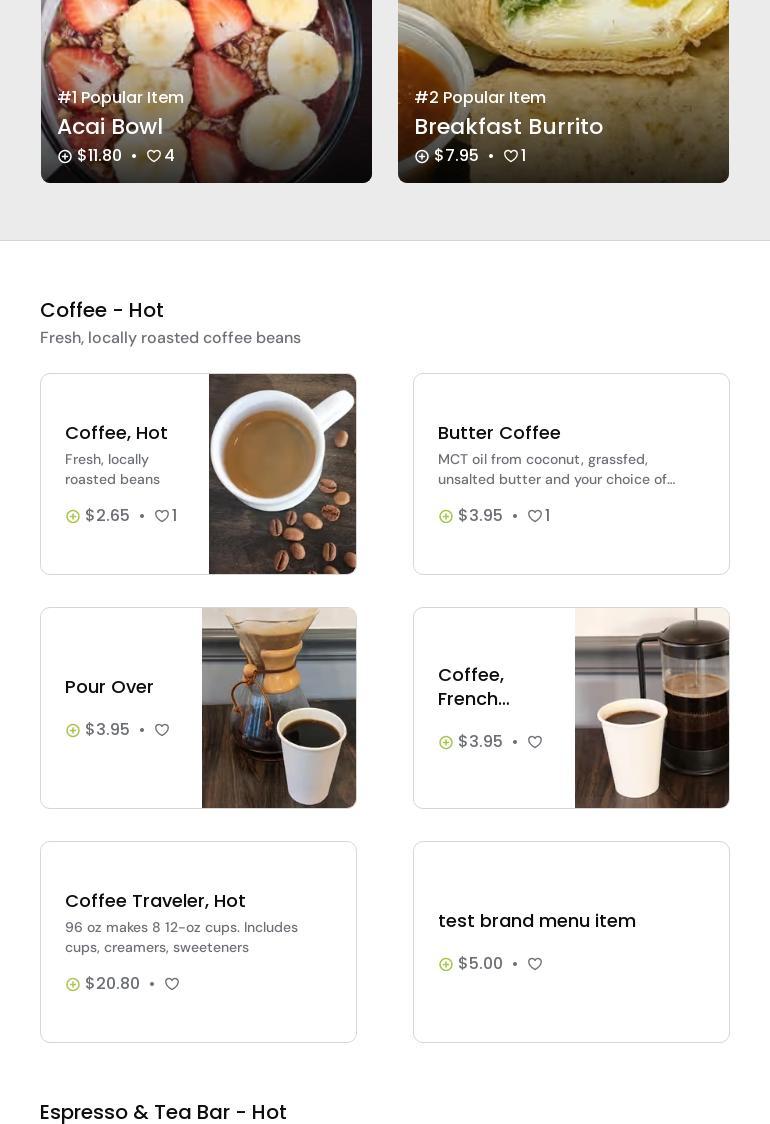Add Butter Coffee to order
Image resolution: width=770 pixels, height=1124 pixels.
(x=446, y=516)
